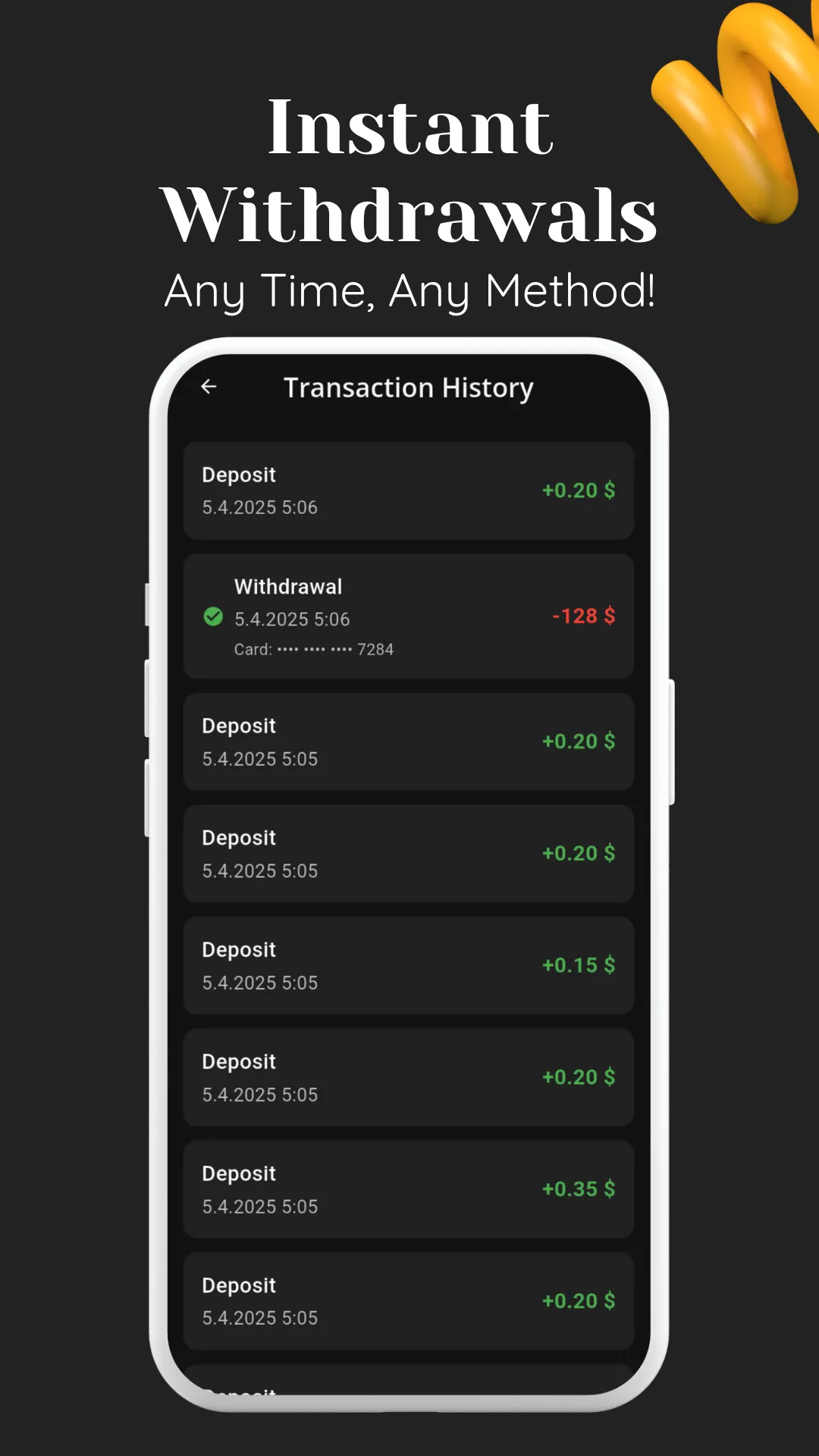Click the +0.20 $ amount on first Deposit
819x1456 pixels.
(579, 491)
